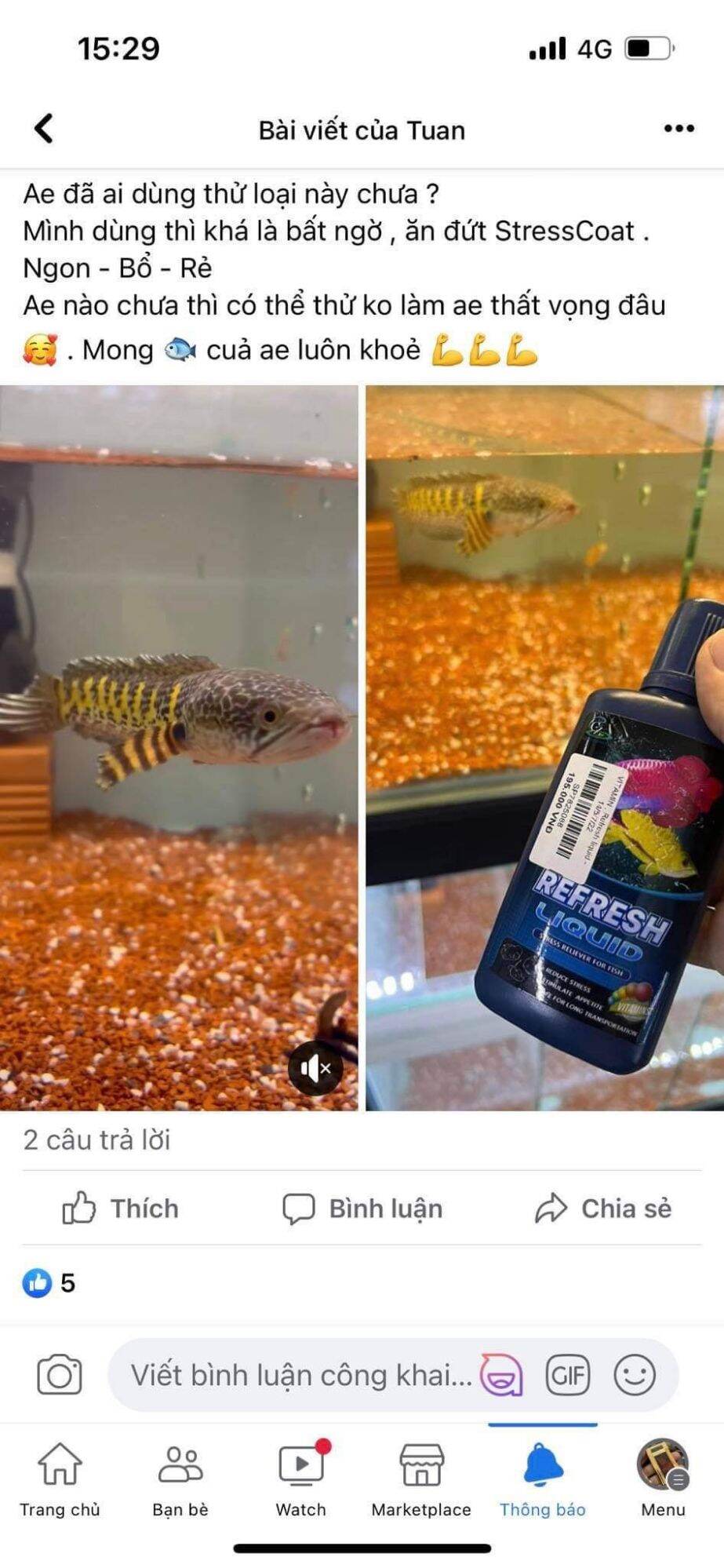Open the Menu tab
Viewport: 724px width, 1568px height.
[664, 1479]
